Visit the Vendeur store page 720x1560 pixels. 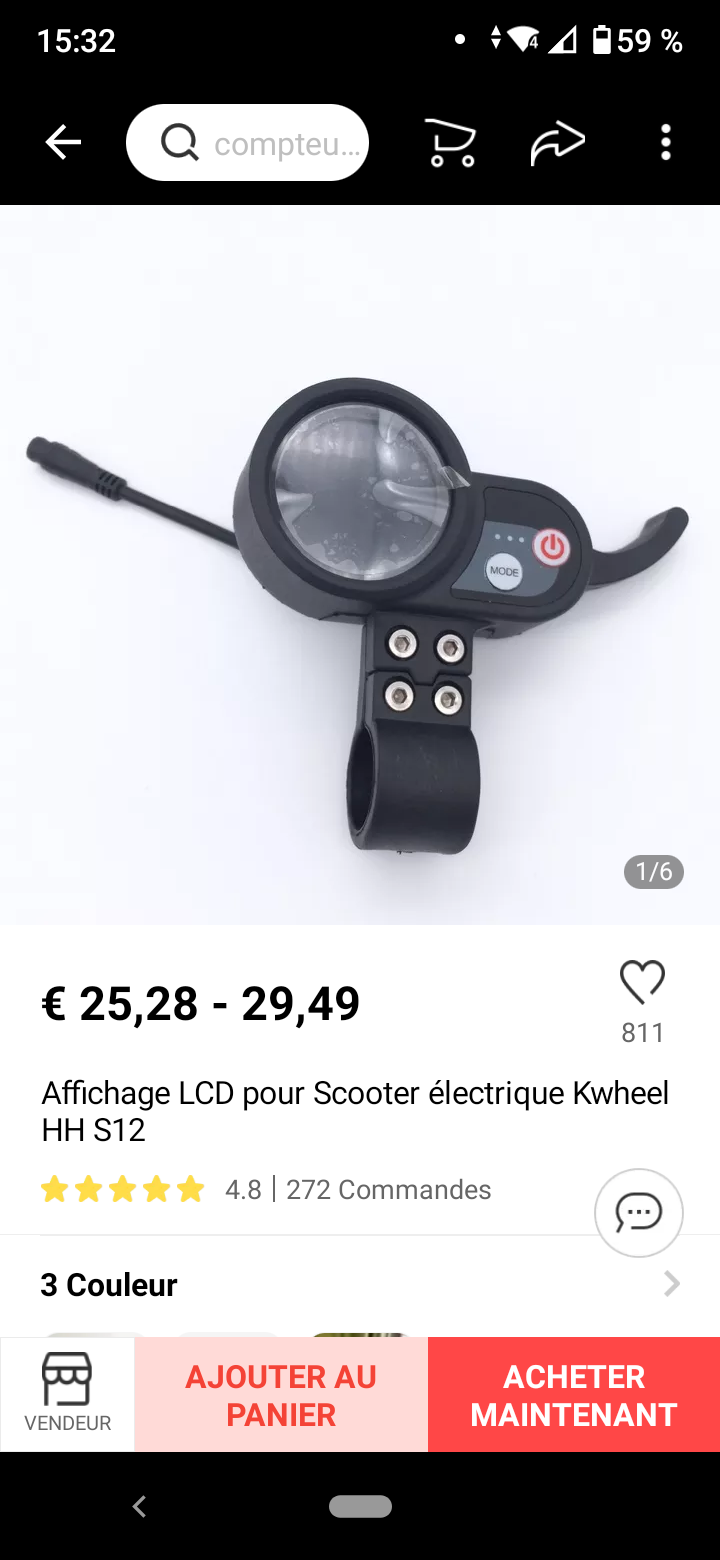[67, 1394]
